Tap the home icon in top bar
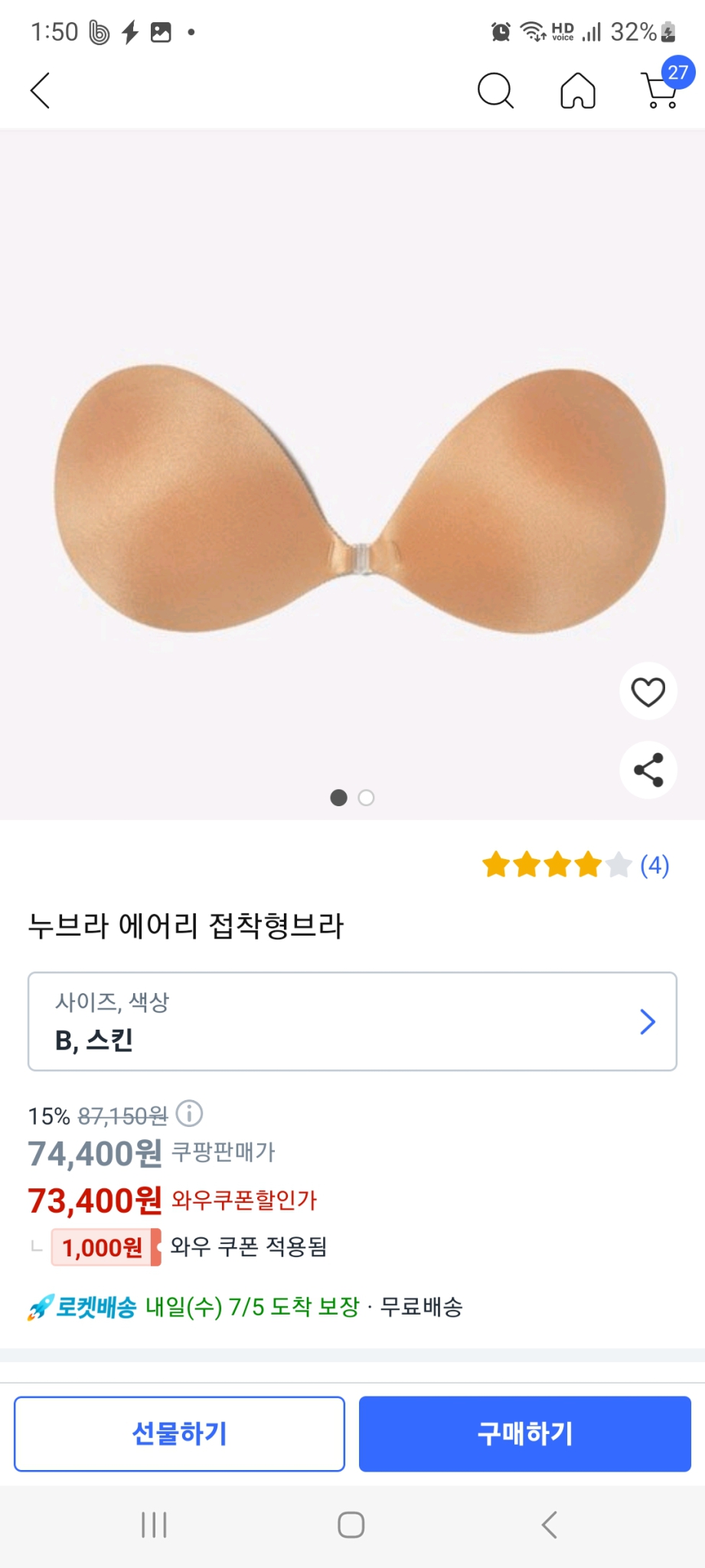 (x=578, y=91)
